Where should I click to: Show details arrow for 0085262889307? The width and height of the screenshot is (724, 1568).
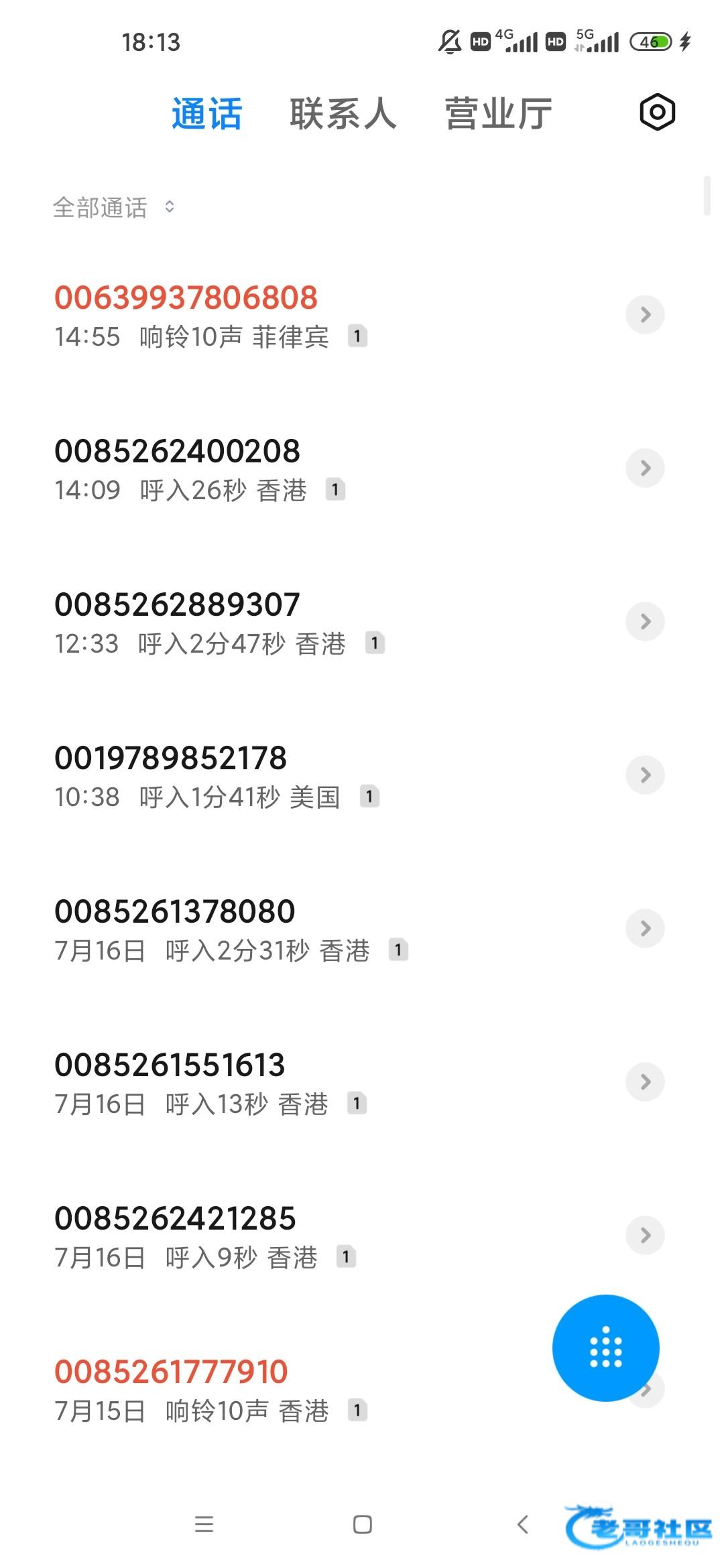tap(645, 621)
